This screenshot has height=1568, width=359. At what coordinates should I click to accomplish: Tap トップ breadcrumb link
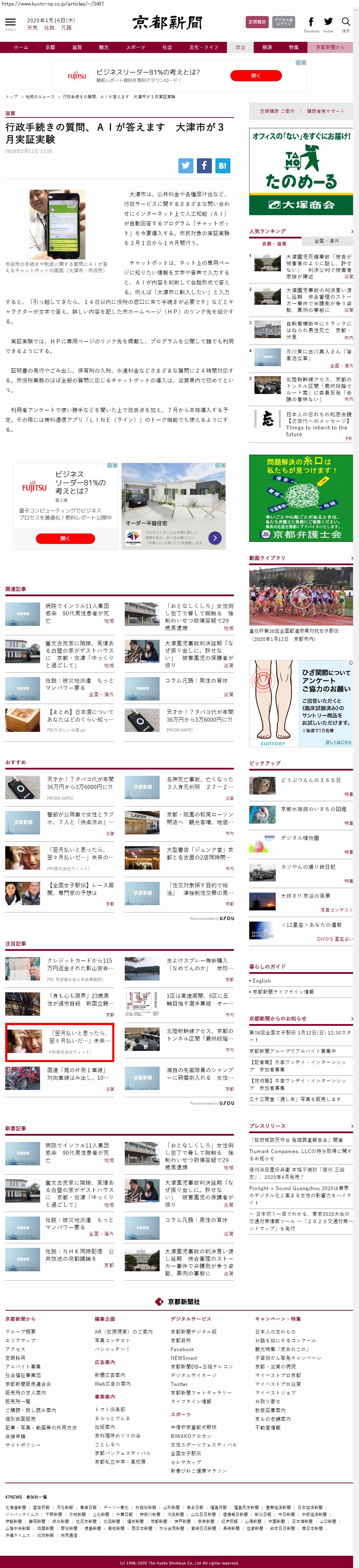point(12,97)
